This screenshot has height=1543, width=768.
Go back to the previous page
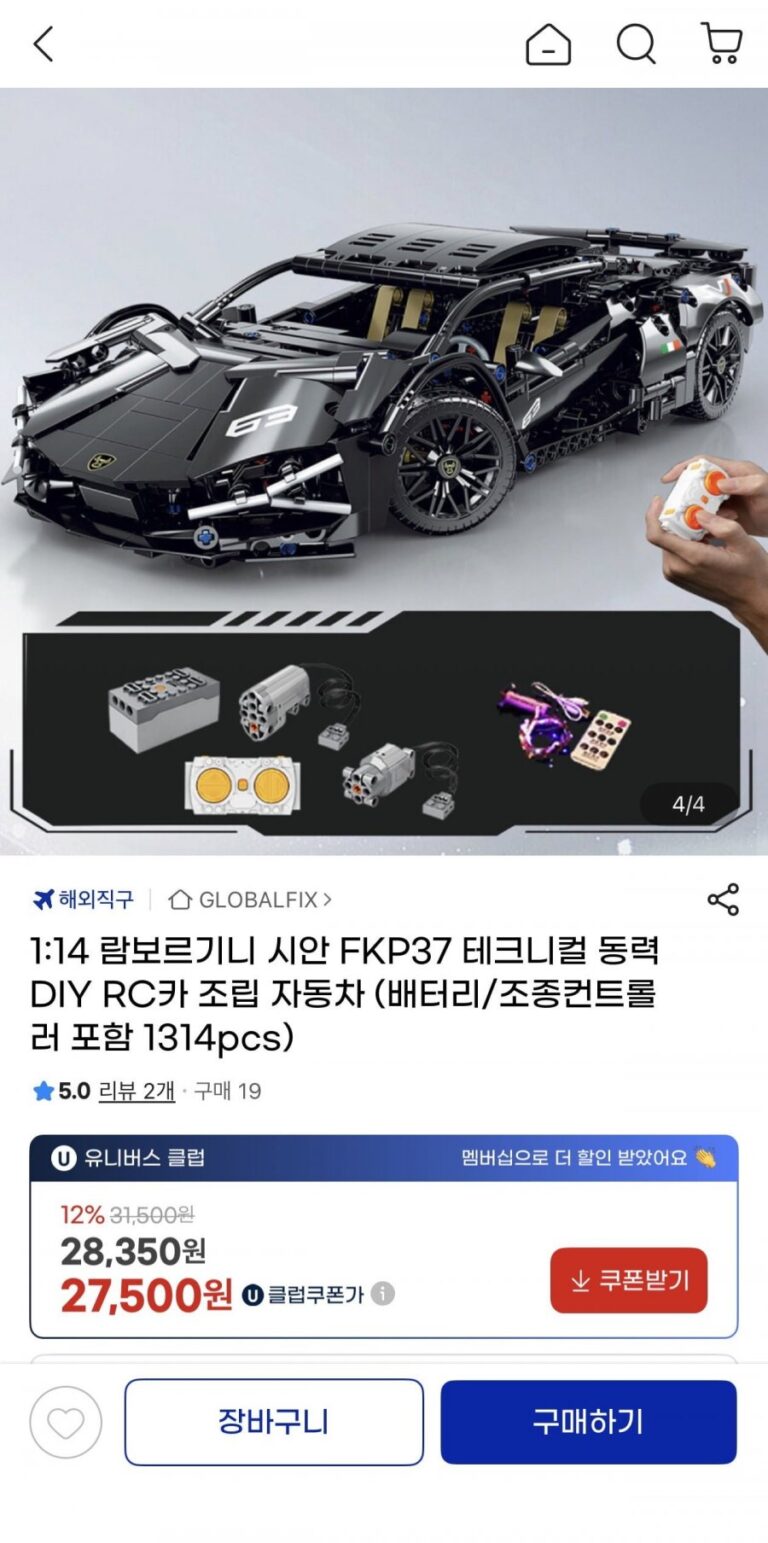43,44
